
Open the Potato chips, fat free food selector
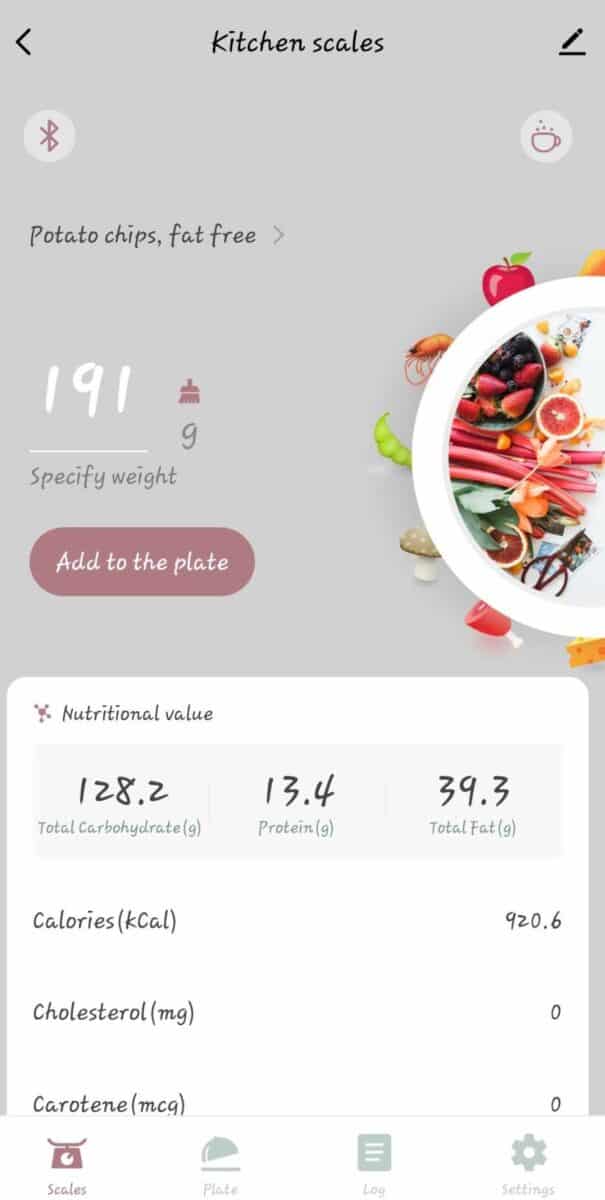157,236
